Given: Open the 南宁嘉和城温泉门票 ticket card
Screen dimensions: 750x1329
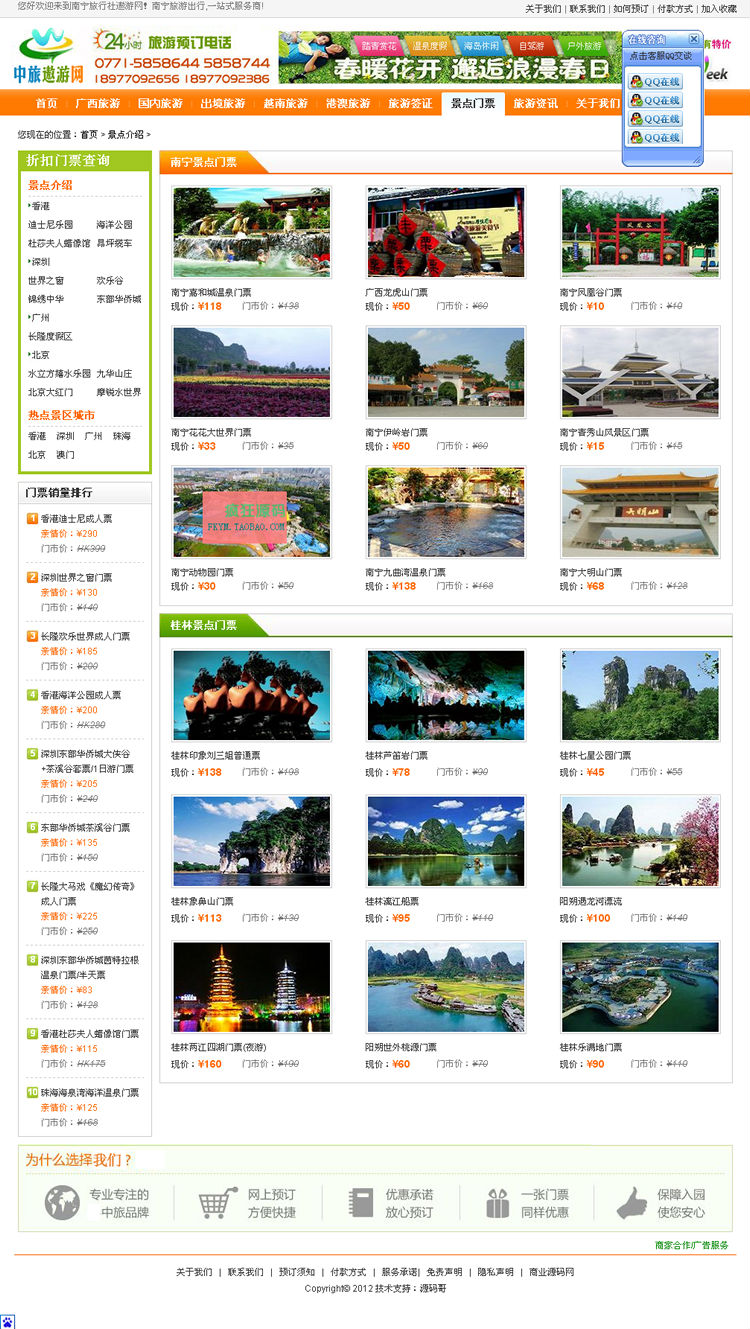Looking at the screenshot, I should [x=251, y=232].
